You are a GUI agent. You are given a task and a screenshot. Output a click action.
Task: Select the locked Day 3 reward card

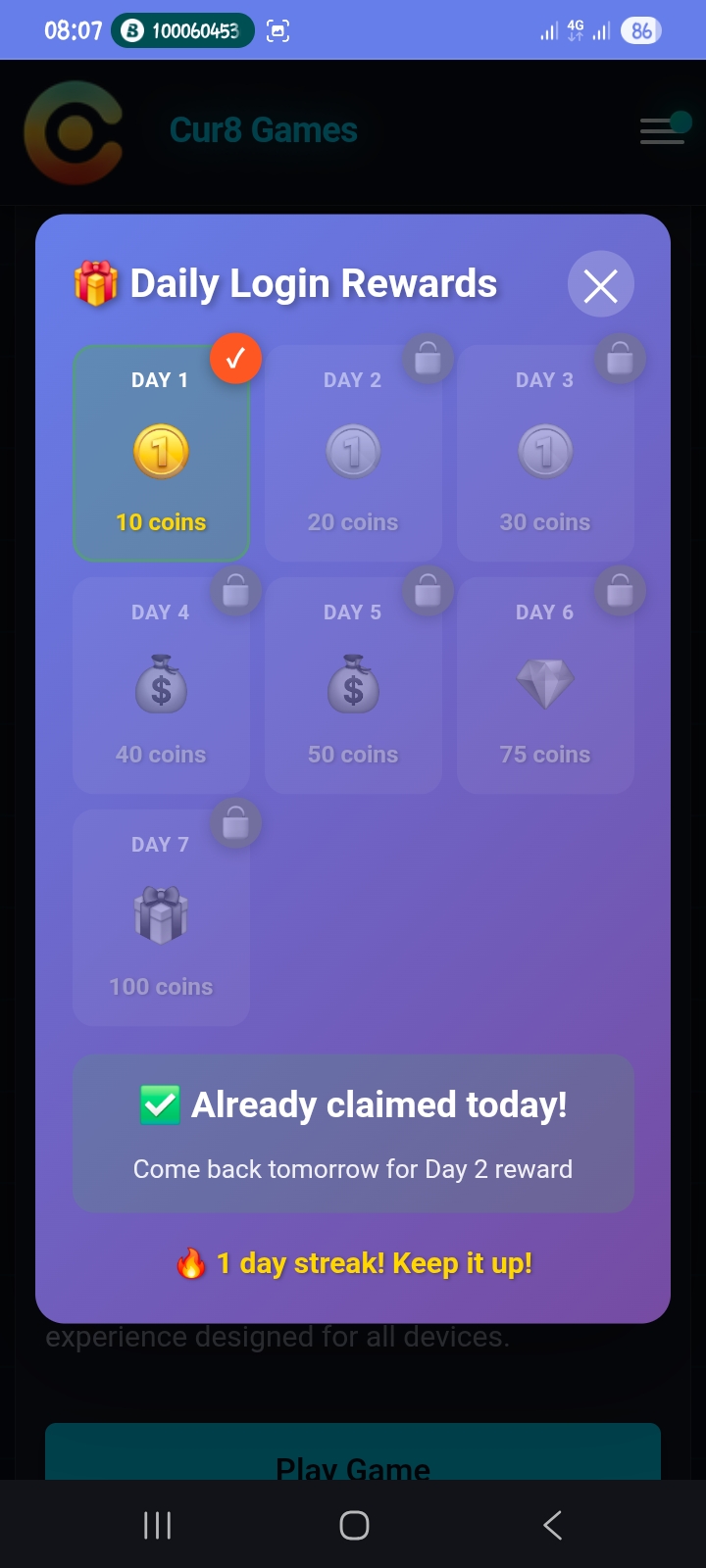(x=545, y=453)
